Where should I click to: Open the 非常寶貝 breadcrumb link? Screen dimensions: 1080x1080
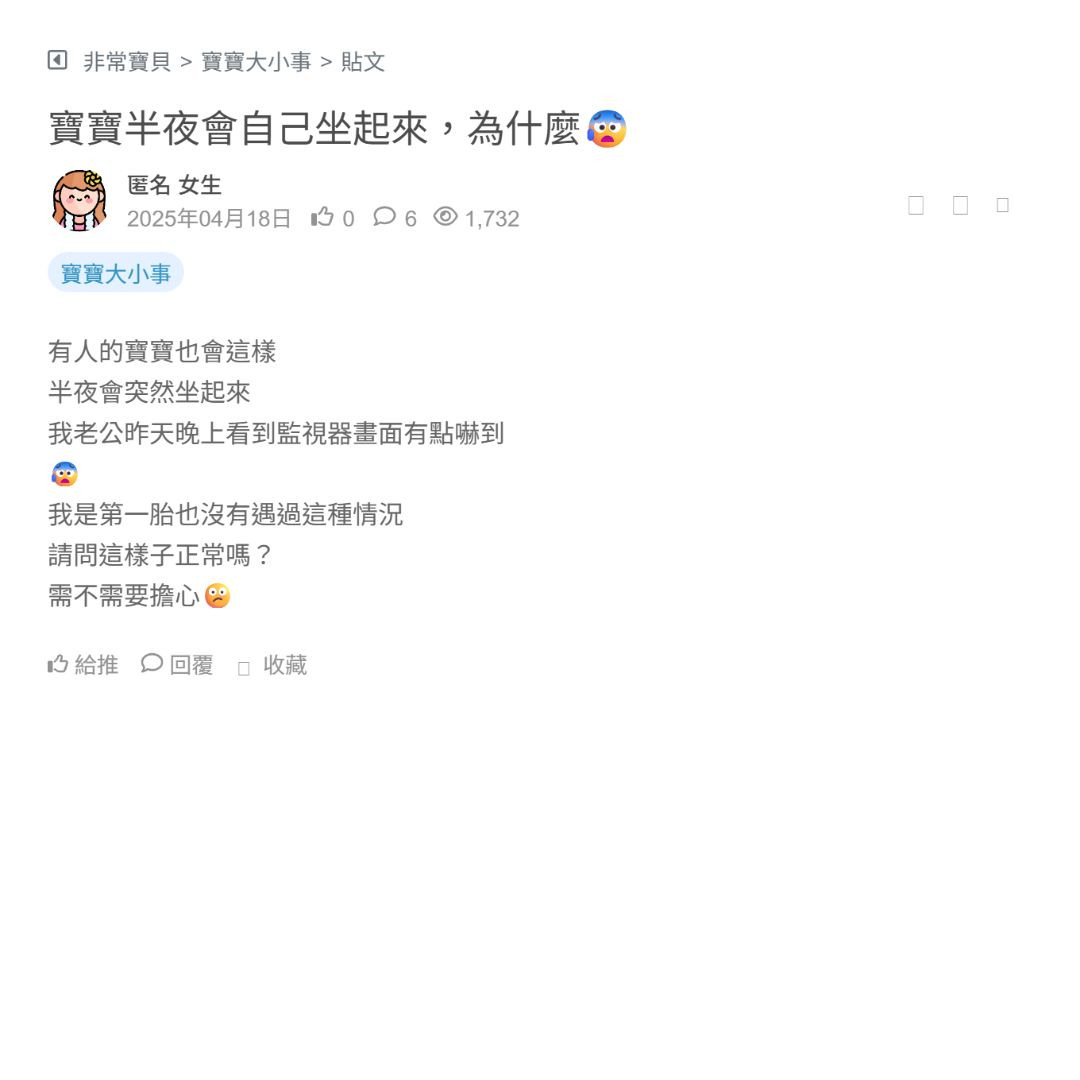[127, 62]
